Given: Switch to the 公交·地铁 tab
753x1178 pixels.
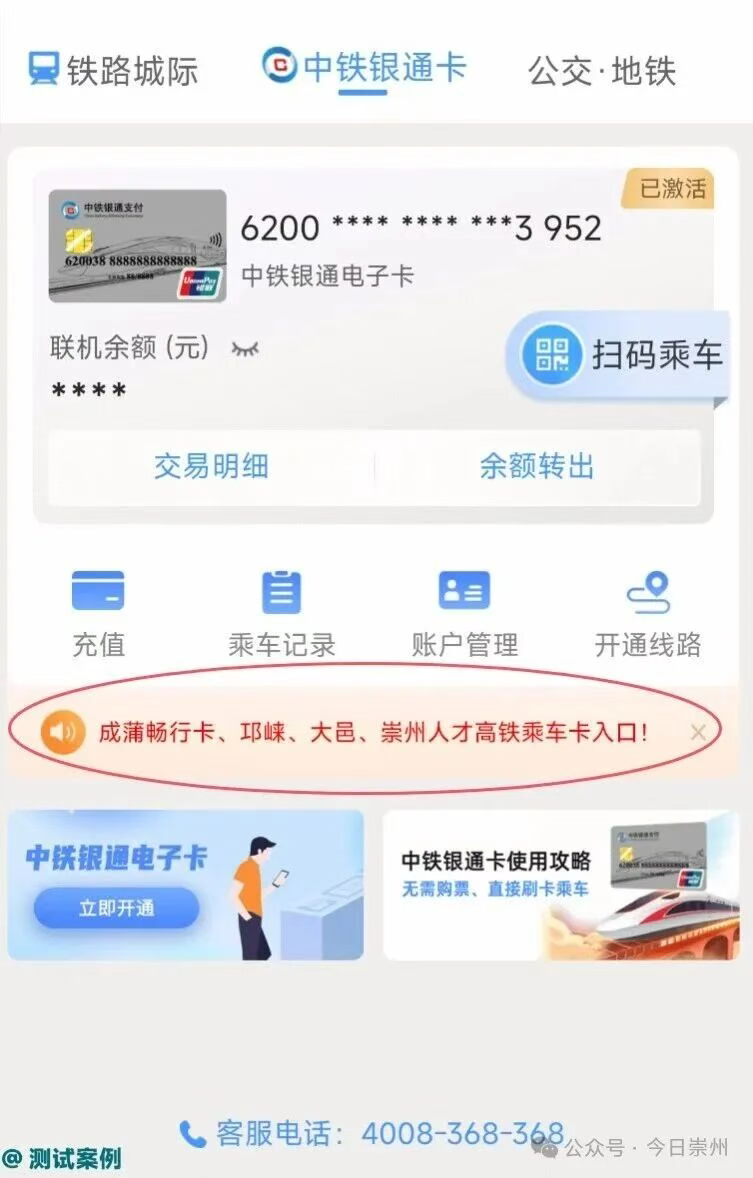Looking at the screenshot, I should (601, 70).
